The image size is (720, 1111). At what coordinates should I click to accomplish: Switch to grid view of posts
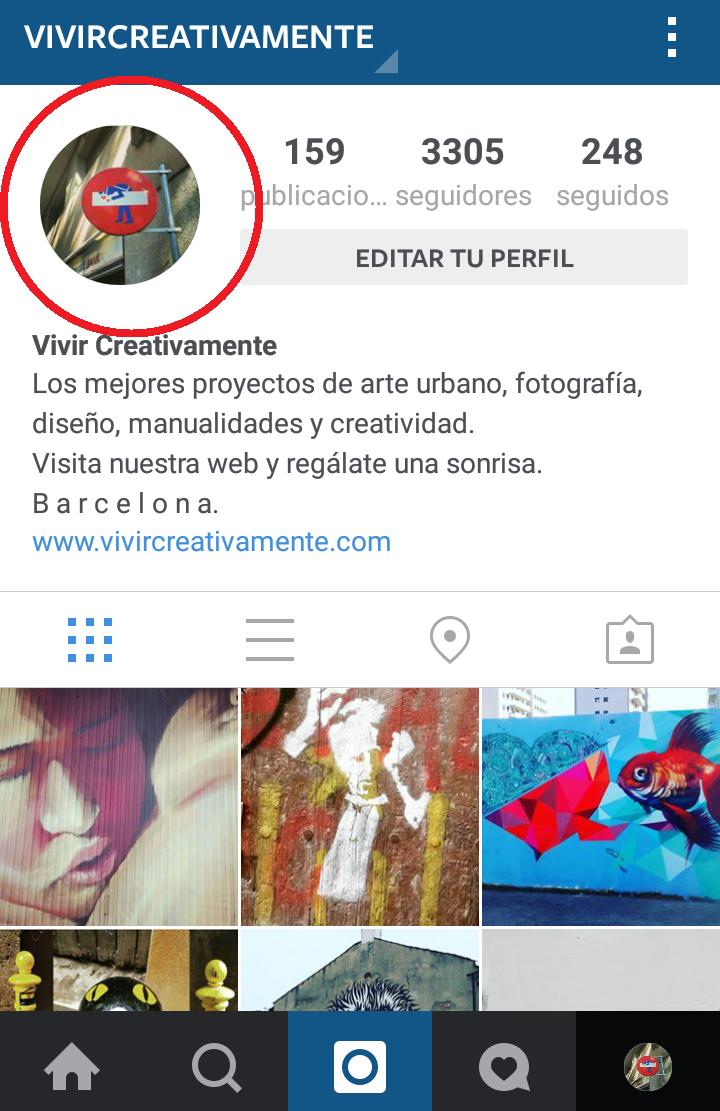(x=90, y=640)
